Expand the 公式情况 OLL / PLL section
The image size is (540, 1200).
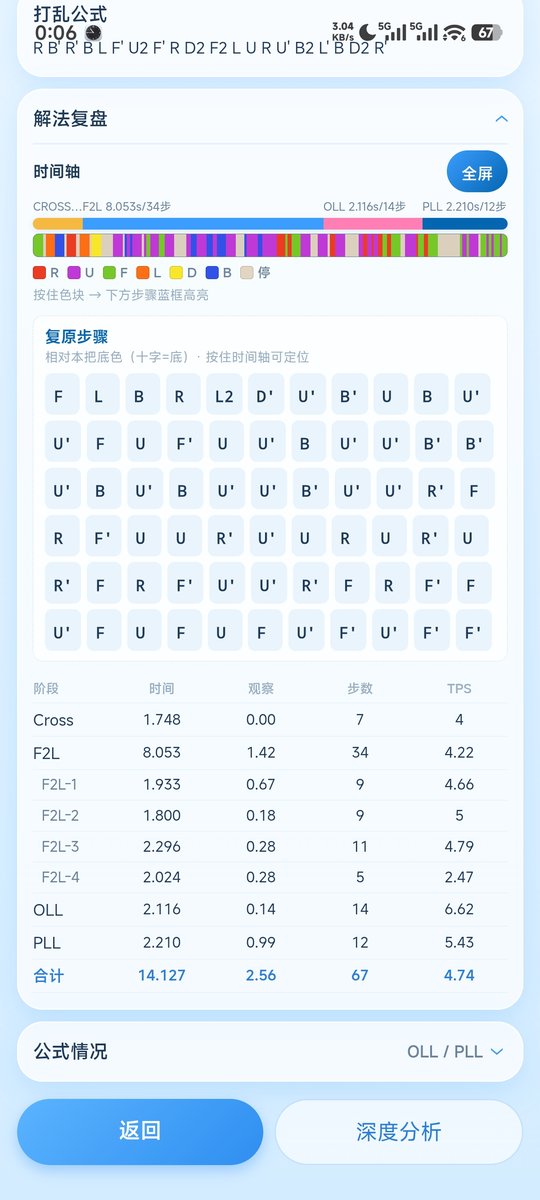pyautogui.click(x=270, y=1051)
